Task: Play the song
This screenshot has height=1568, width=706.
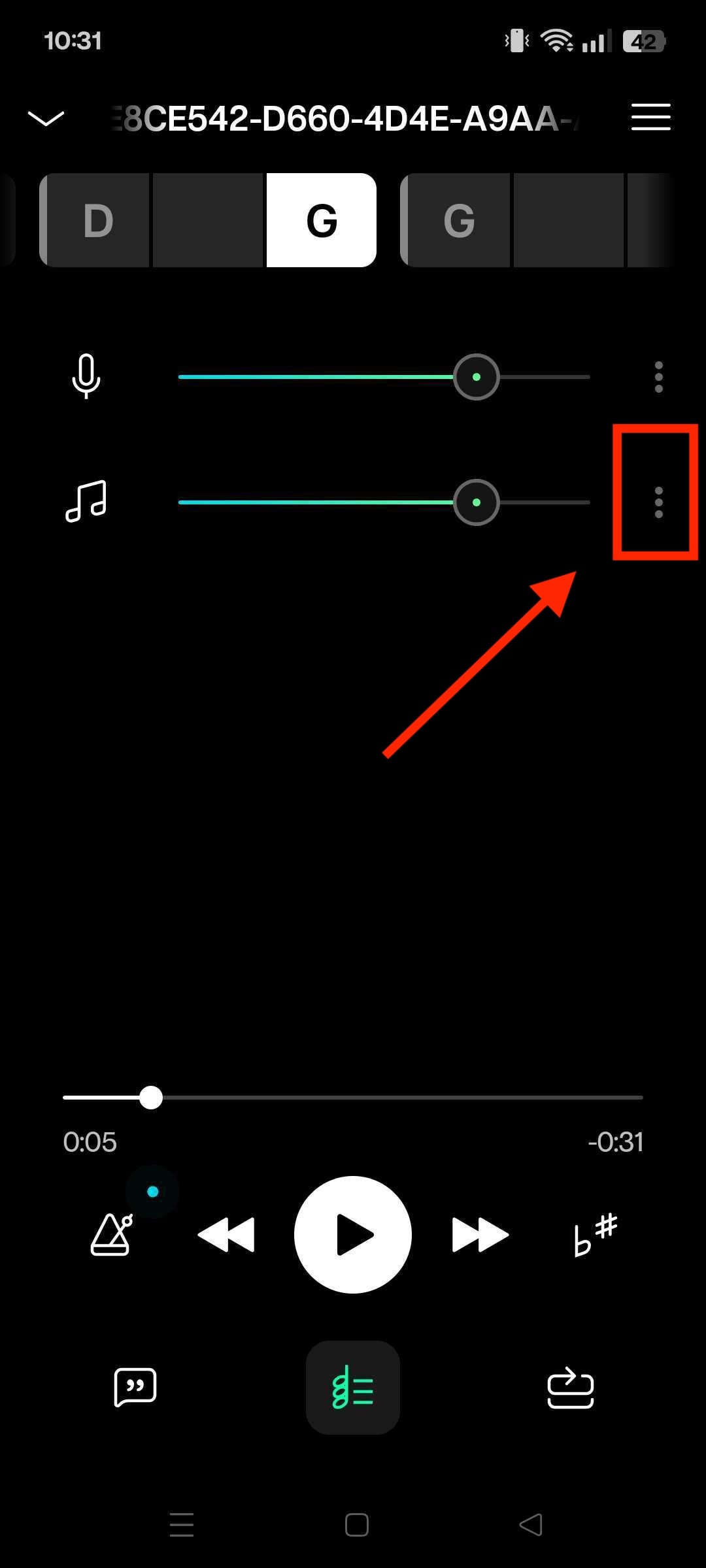Action: 353,1235
